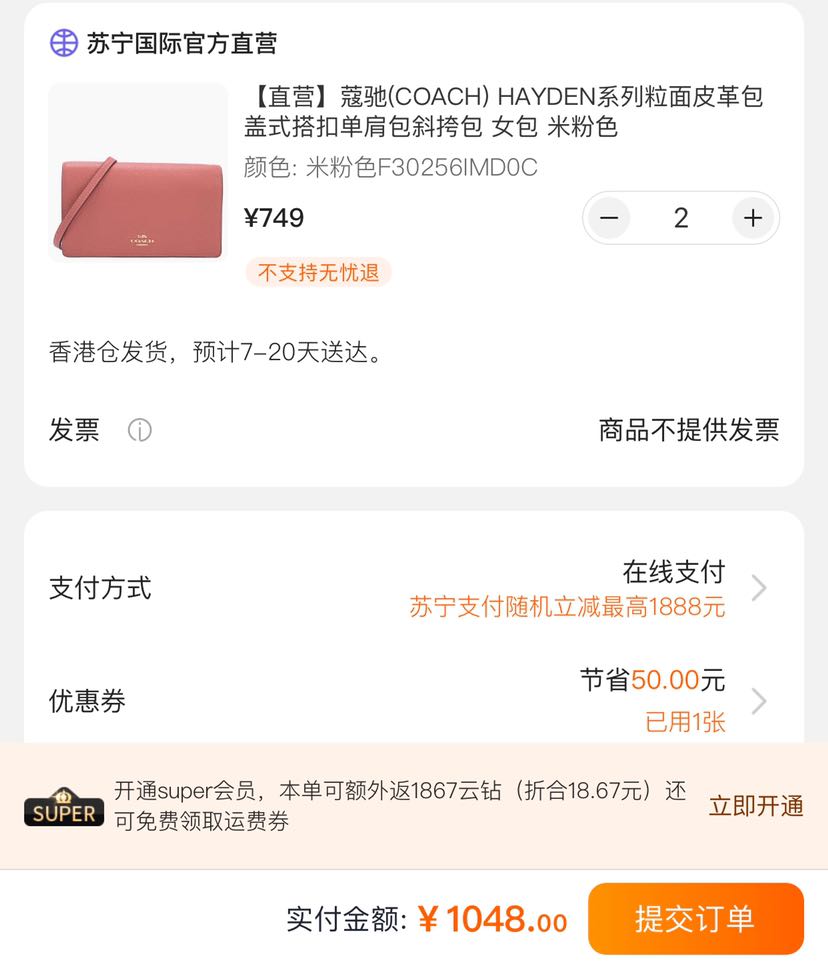Tap 立即开通 to join super membership
The height and width of the screenshot is (968, 828).
point(756,806)
